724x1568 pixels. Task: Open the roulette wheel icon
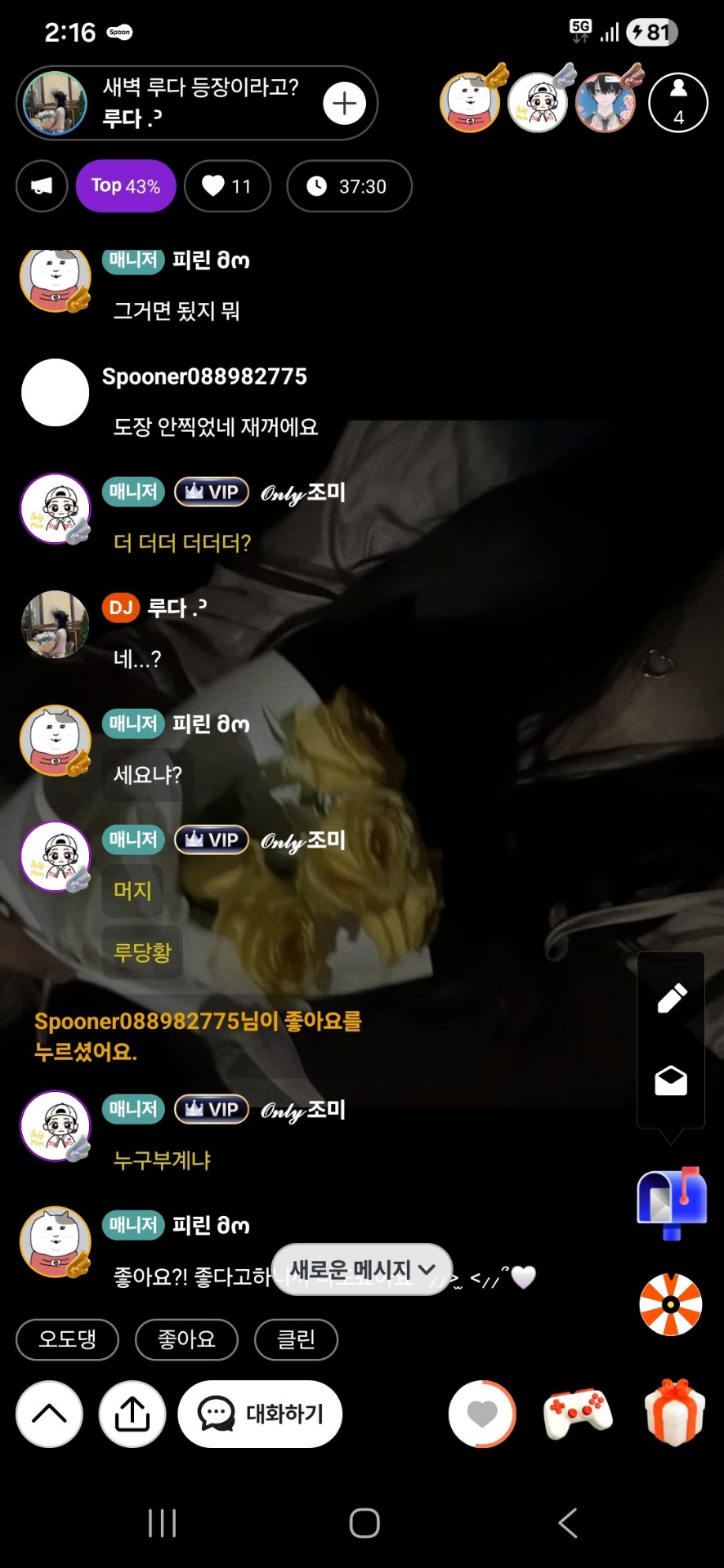[x=671, y=1304]
